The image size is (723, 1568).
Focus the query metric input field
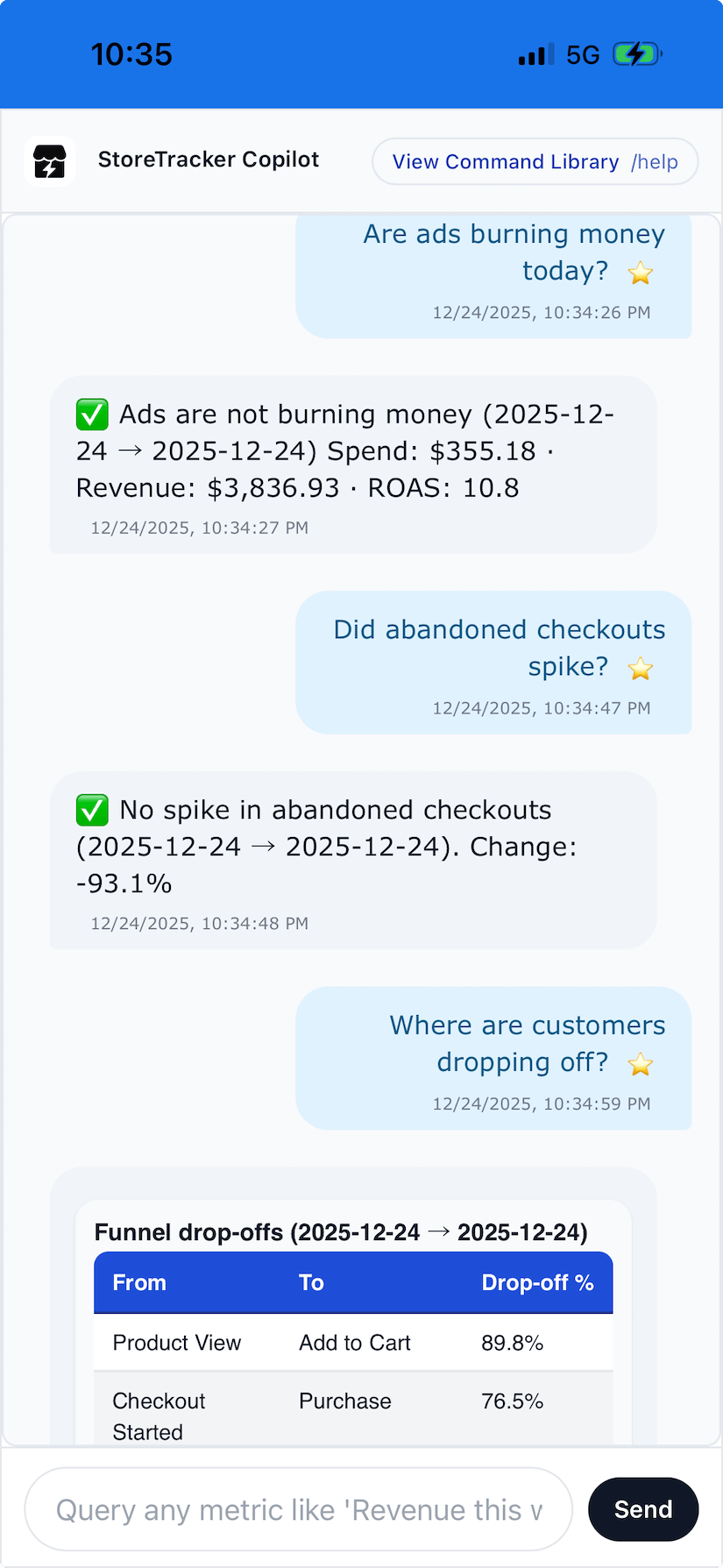coord(298,1509)
